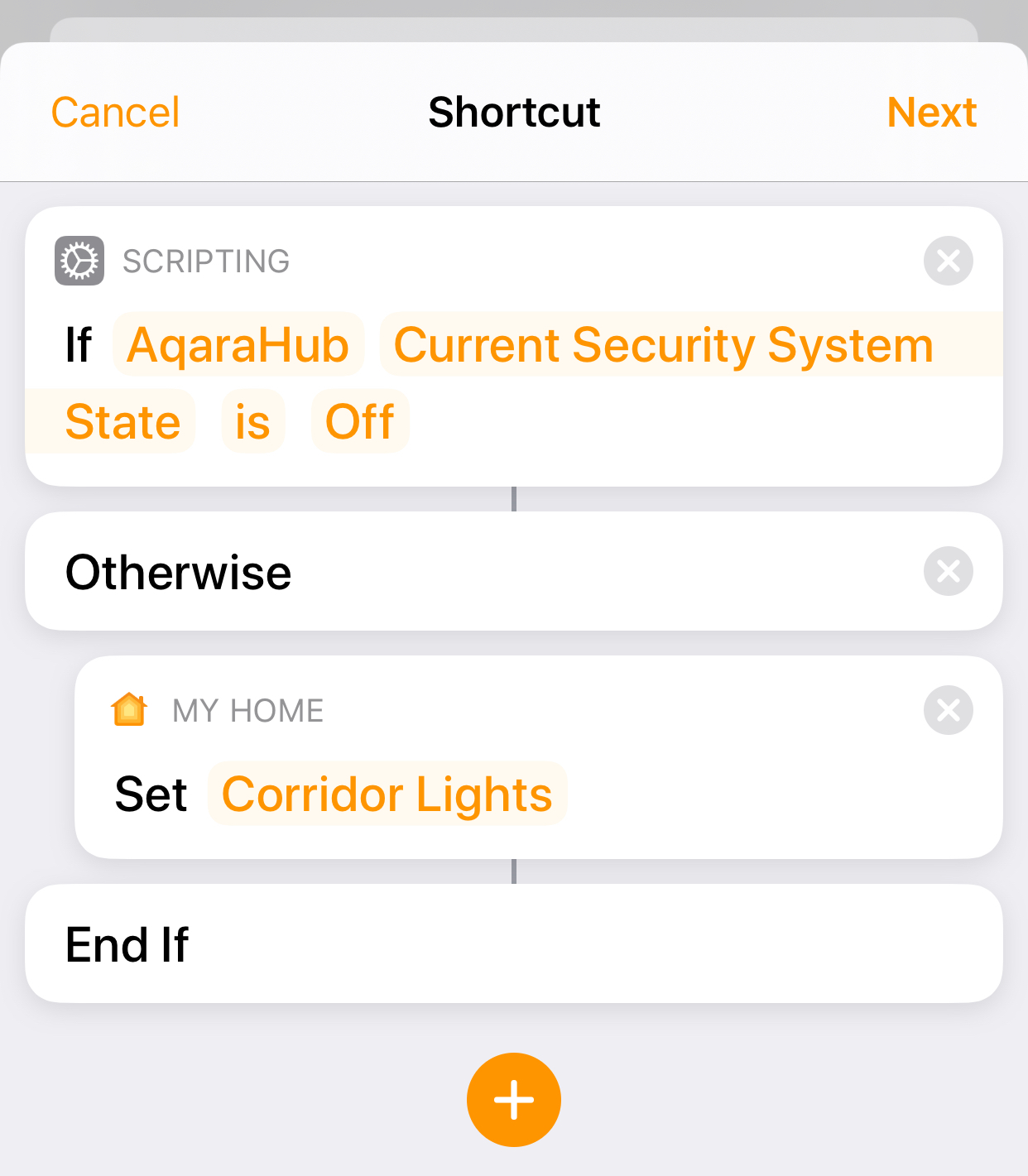Click the My Home house icon
The height and width of the screenshot is (1176, 1028).
128,709
